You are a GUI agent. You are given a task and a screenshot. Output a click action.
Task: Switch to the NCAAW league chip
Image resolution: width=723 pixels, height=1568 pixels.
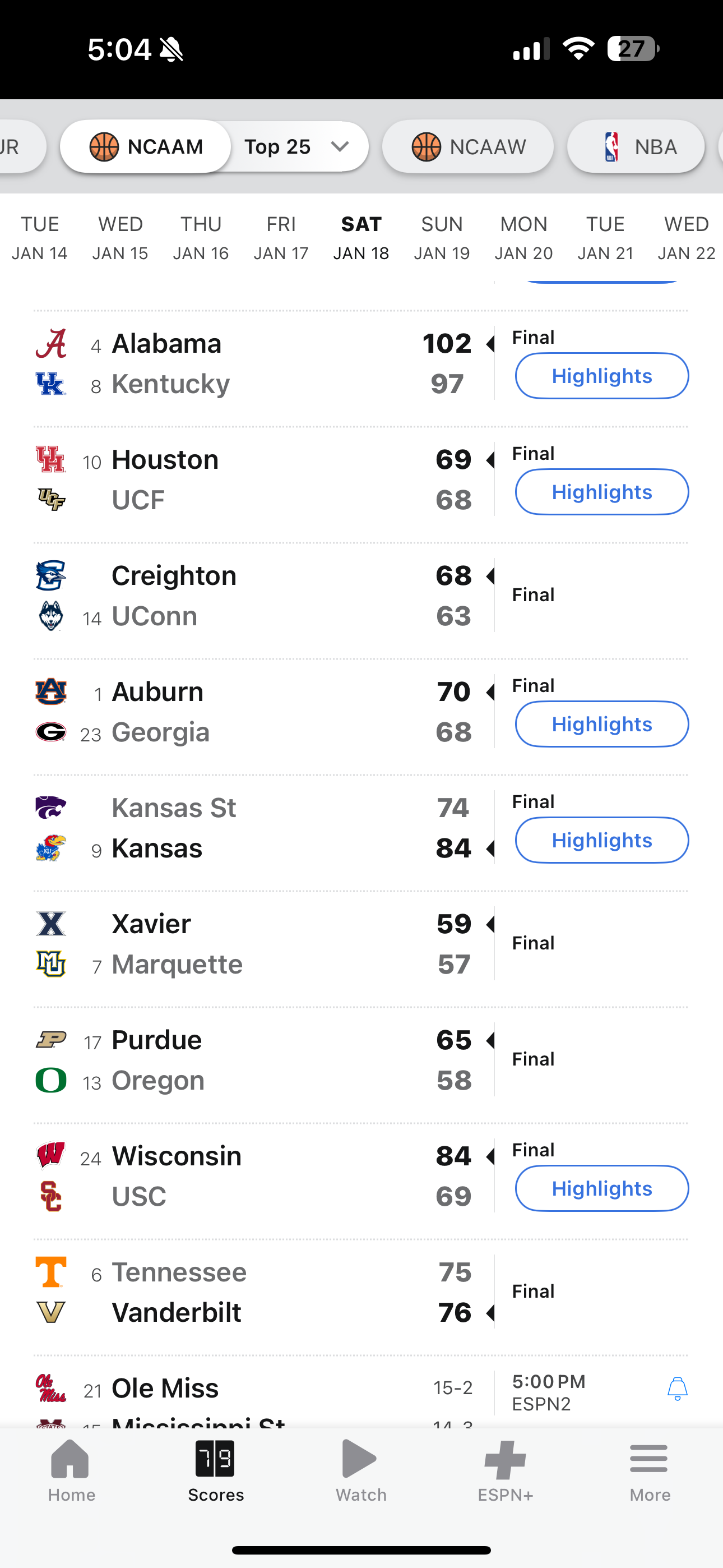click(467, 147)
